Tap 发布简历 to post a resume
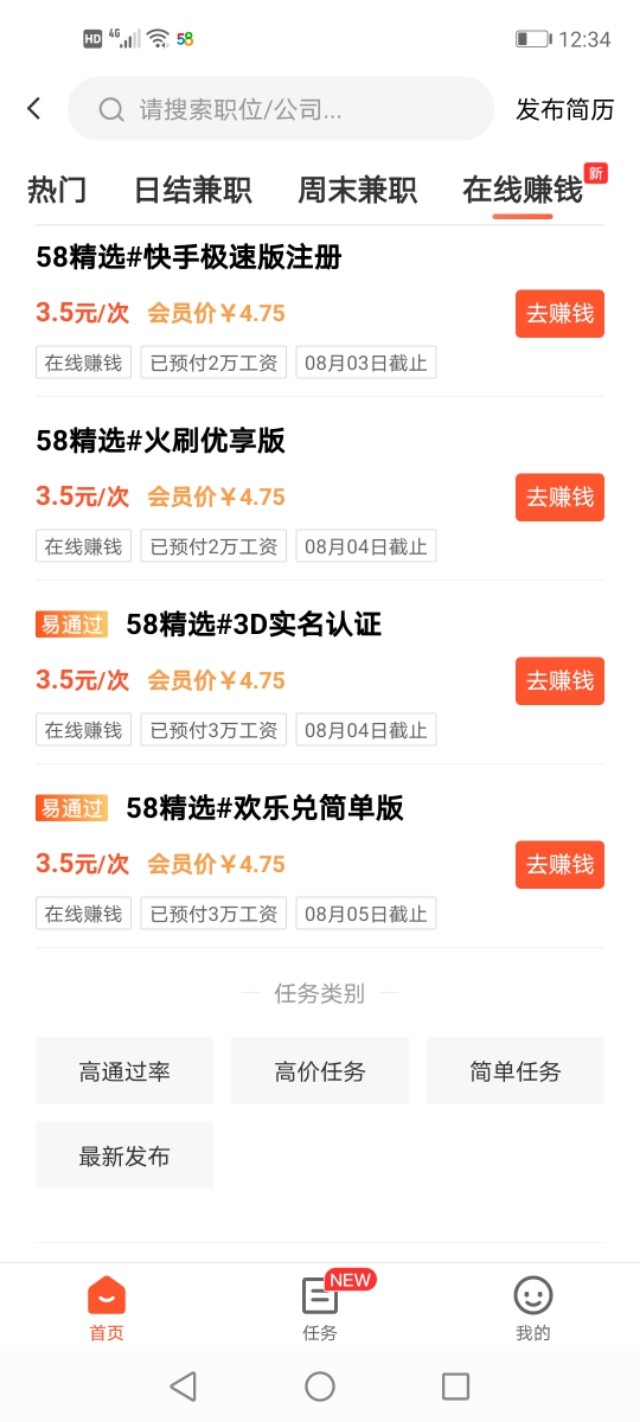The width and height of the screenshot is (640, 1422). [564, 109]
